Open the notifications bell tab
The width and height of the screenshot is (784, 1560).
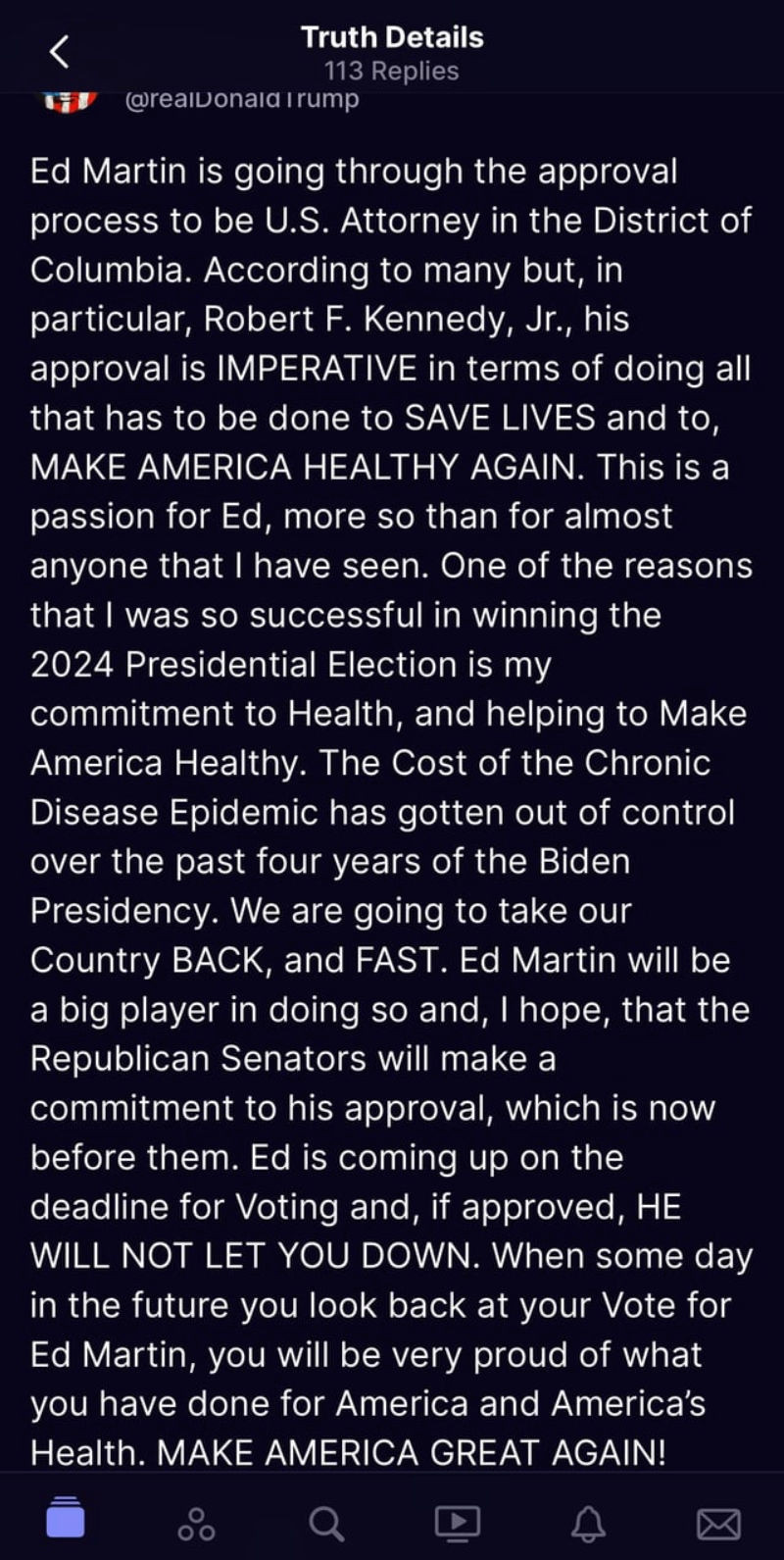(x=588, y=1523)
